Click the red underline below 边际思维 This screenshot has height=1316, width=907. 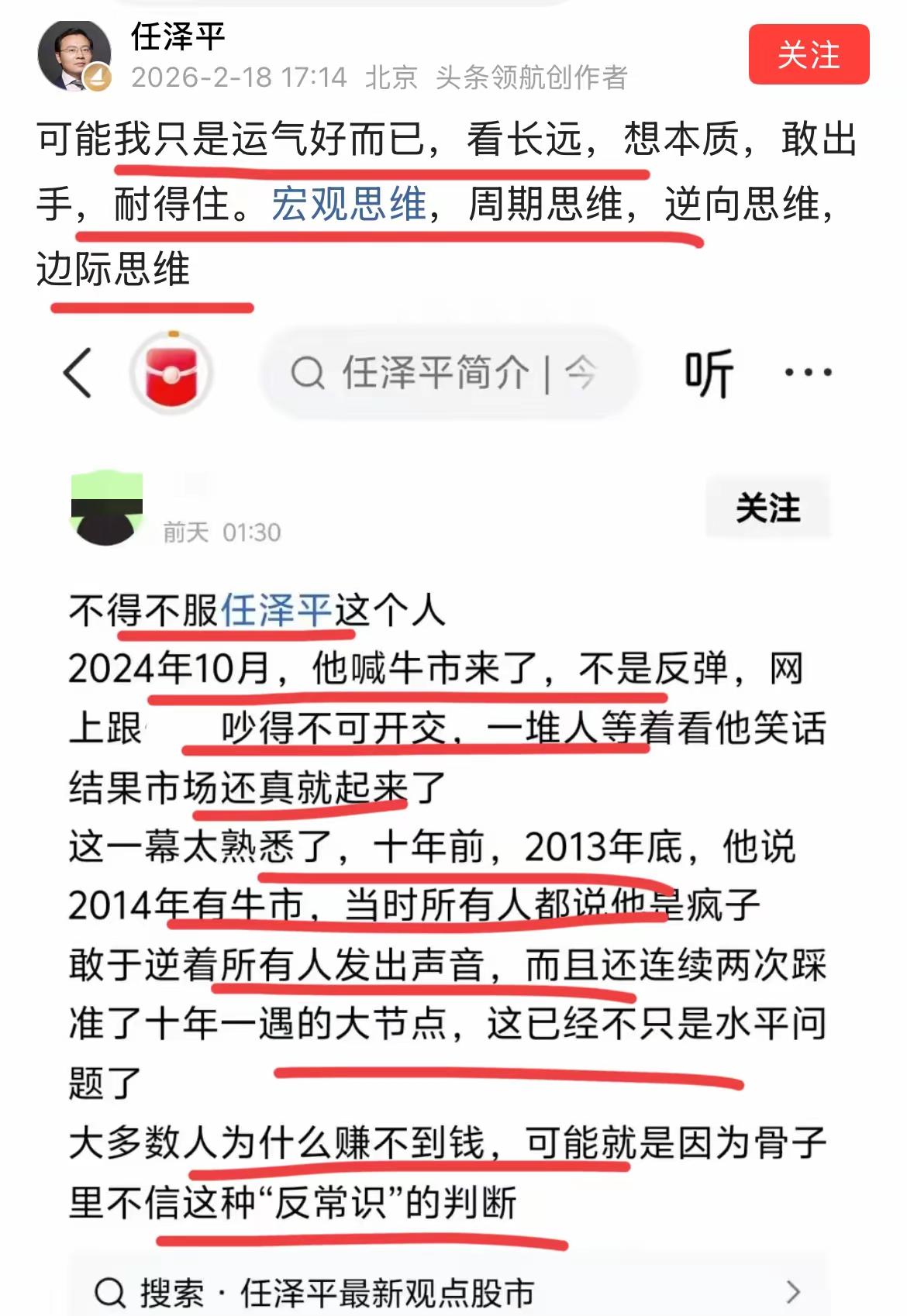click(x=152, y=308)
